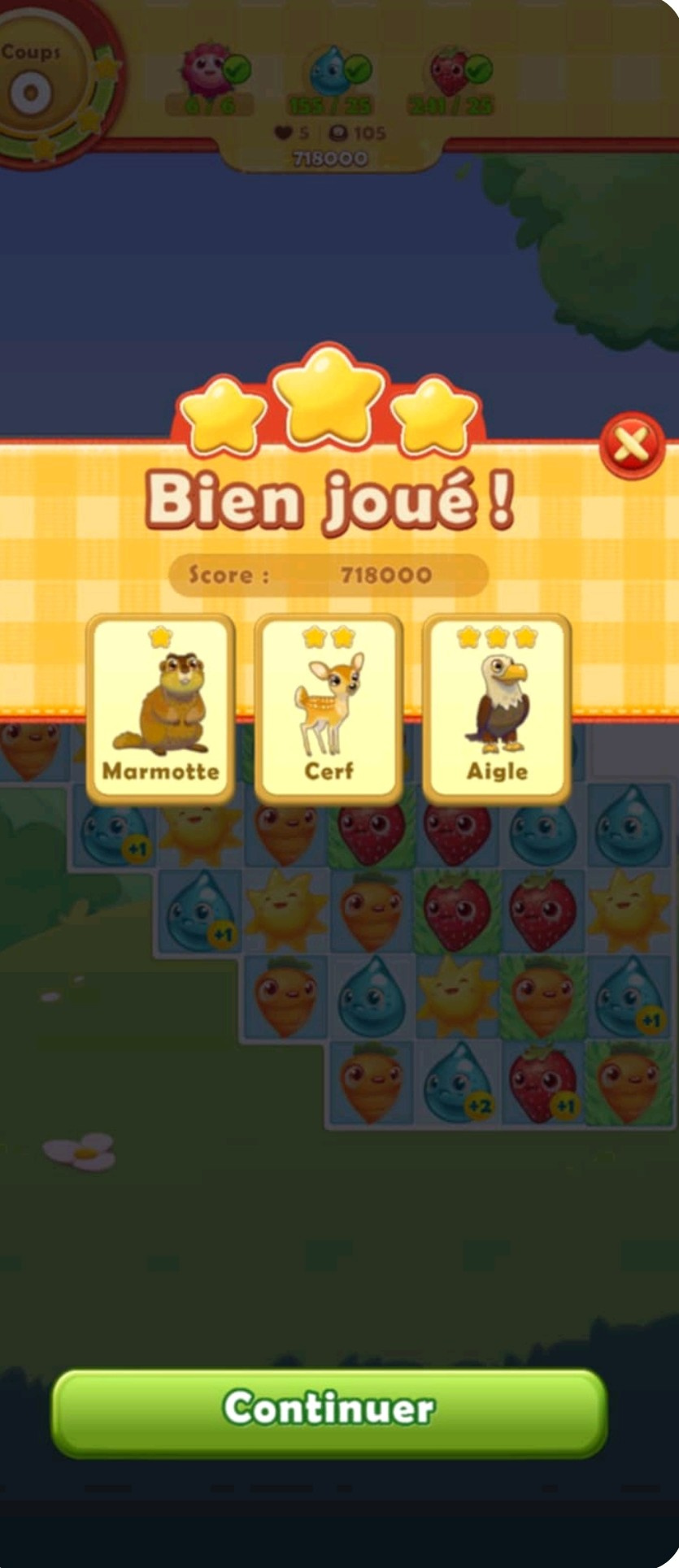The width and height of the screenshot is (679, 1568).
Task: Select the Marmotte animal card
Action: (160, 709)
